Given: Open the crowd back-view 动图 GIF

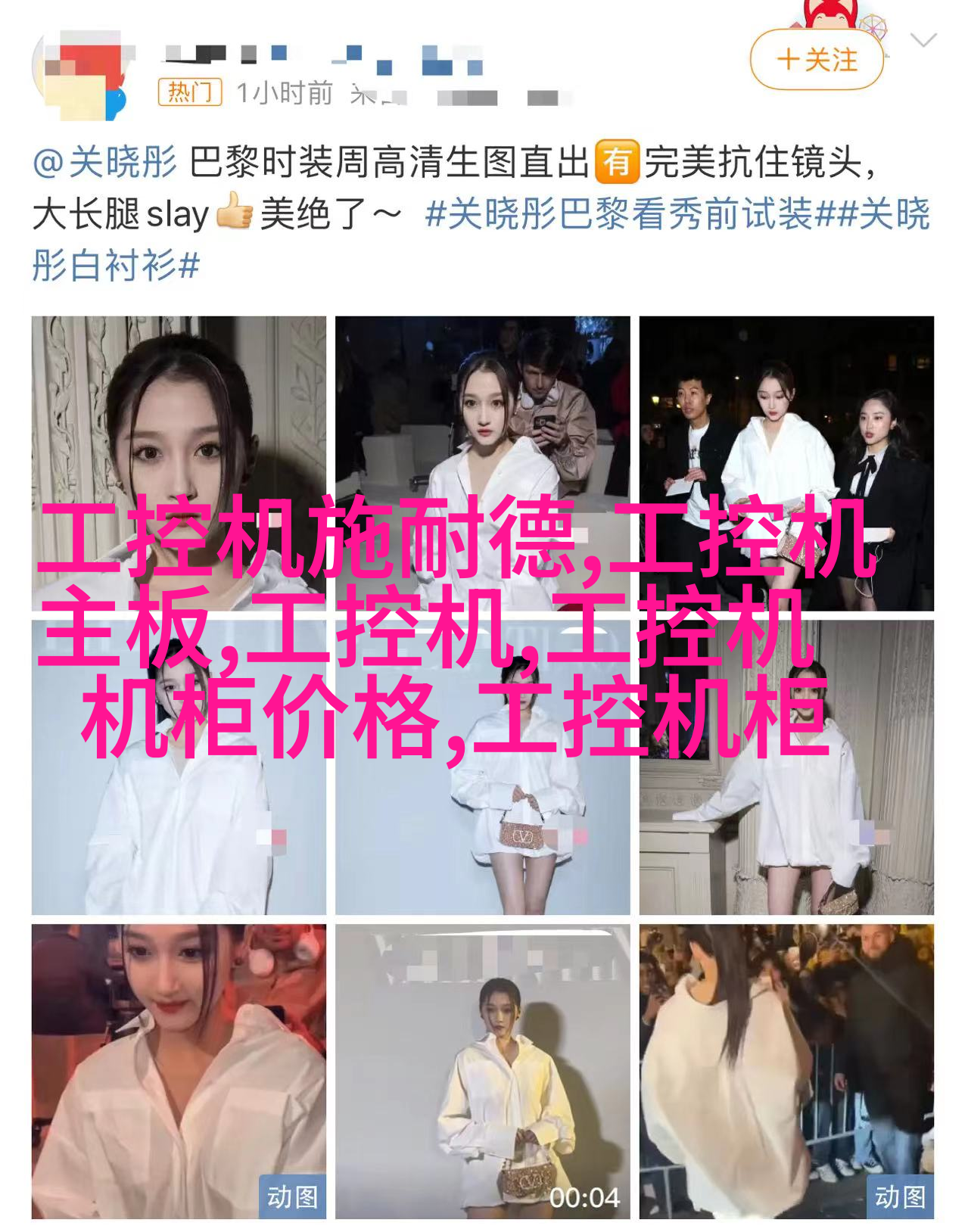Looking at the screenshot, I should (786, 1071).
